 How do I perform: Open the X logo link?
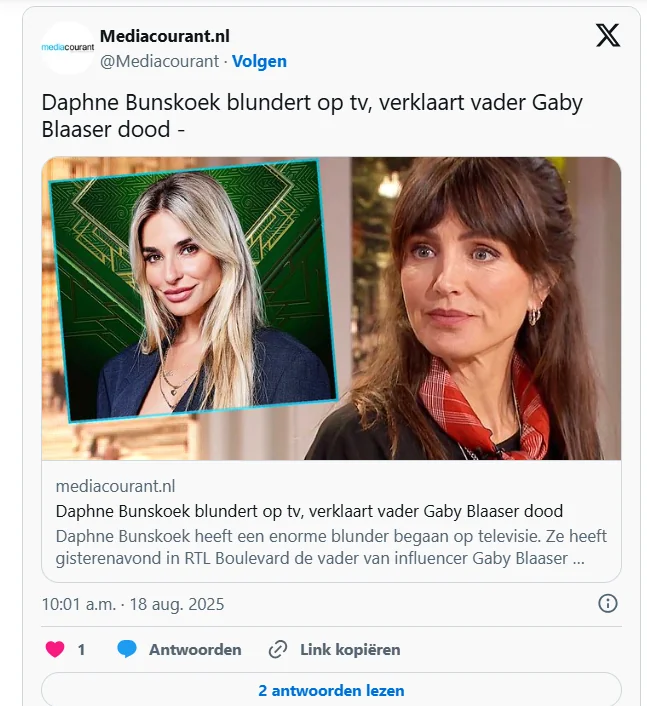point(607,36)
